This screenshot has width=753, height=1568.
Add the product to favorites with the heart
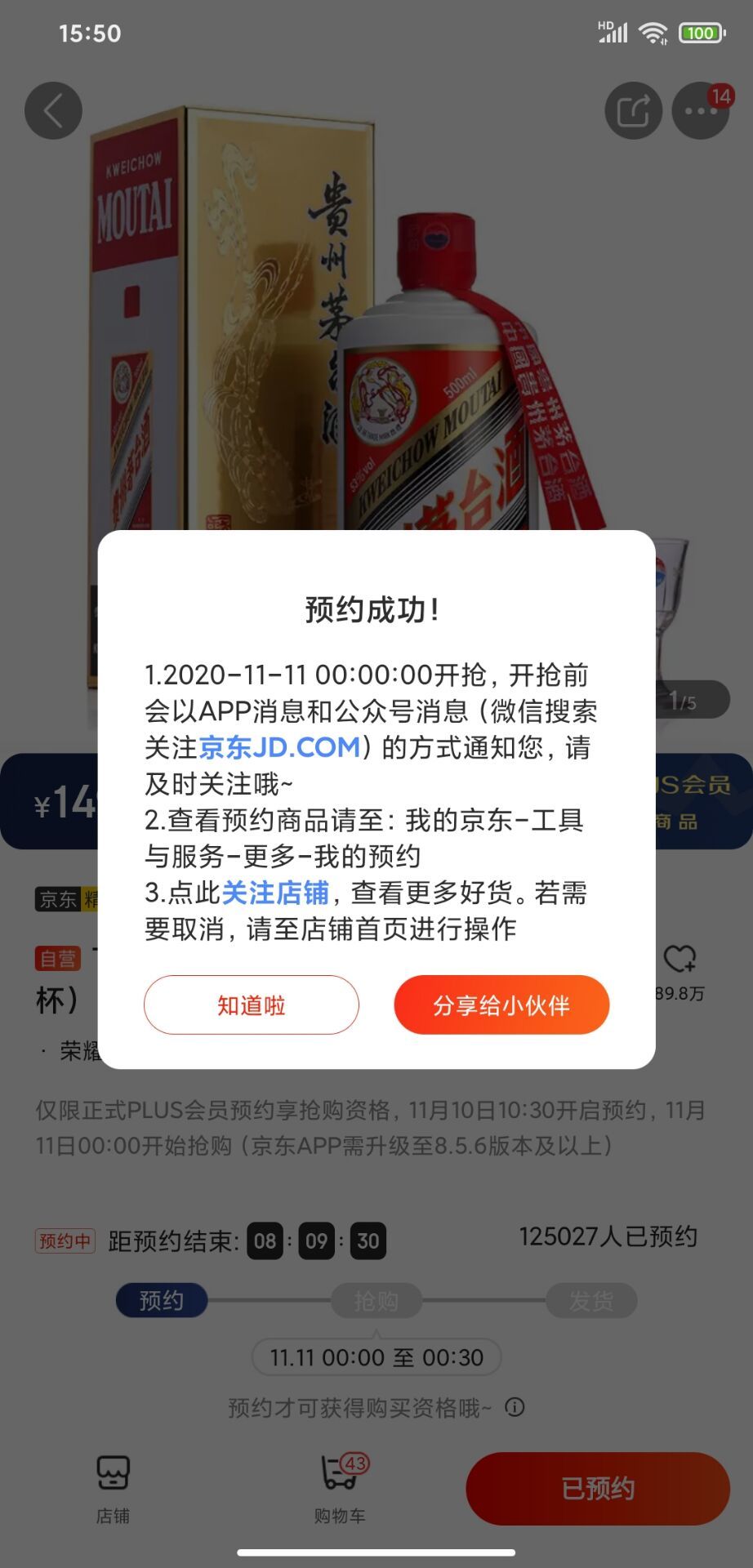pos(679,960)
